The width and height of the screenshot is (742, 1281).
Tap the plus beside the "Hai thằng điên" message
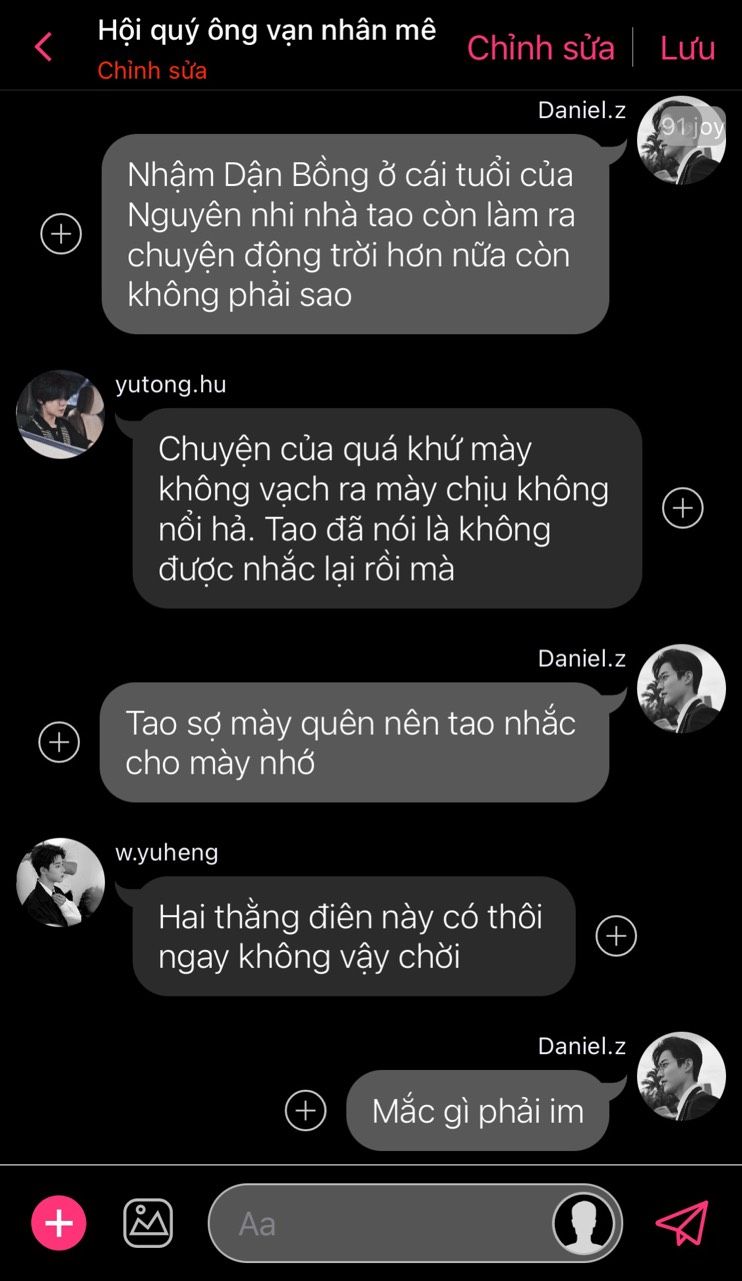pos(616,936)
